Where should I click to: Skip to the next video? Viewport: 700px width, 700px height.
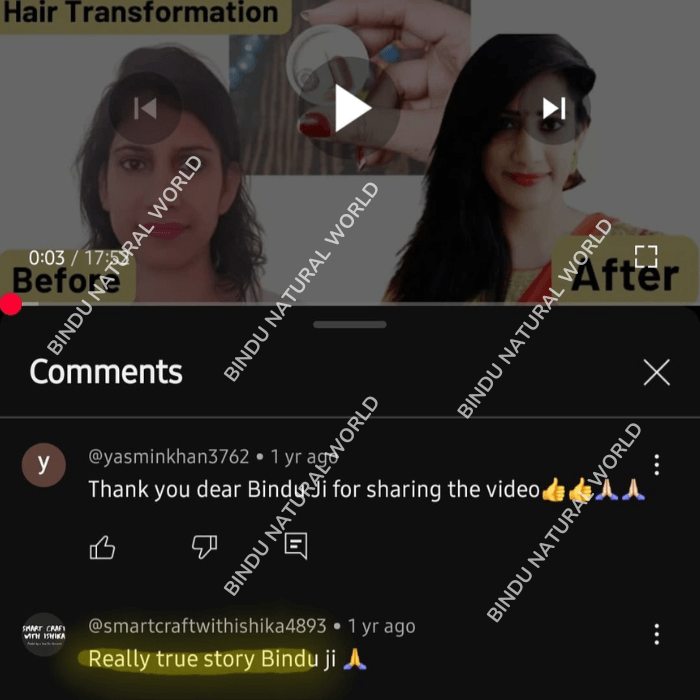pyautogui.click(x=554, y=108)
